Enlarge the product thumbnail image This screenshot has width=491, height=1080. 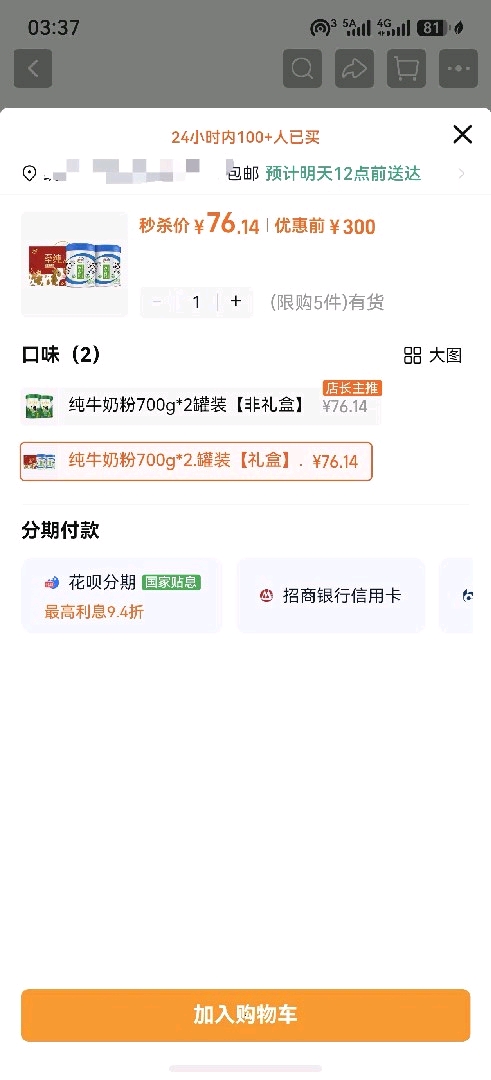pyautogui.click(x=74, y=264)
